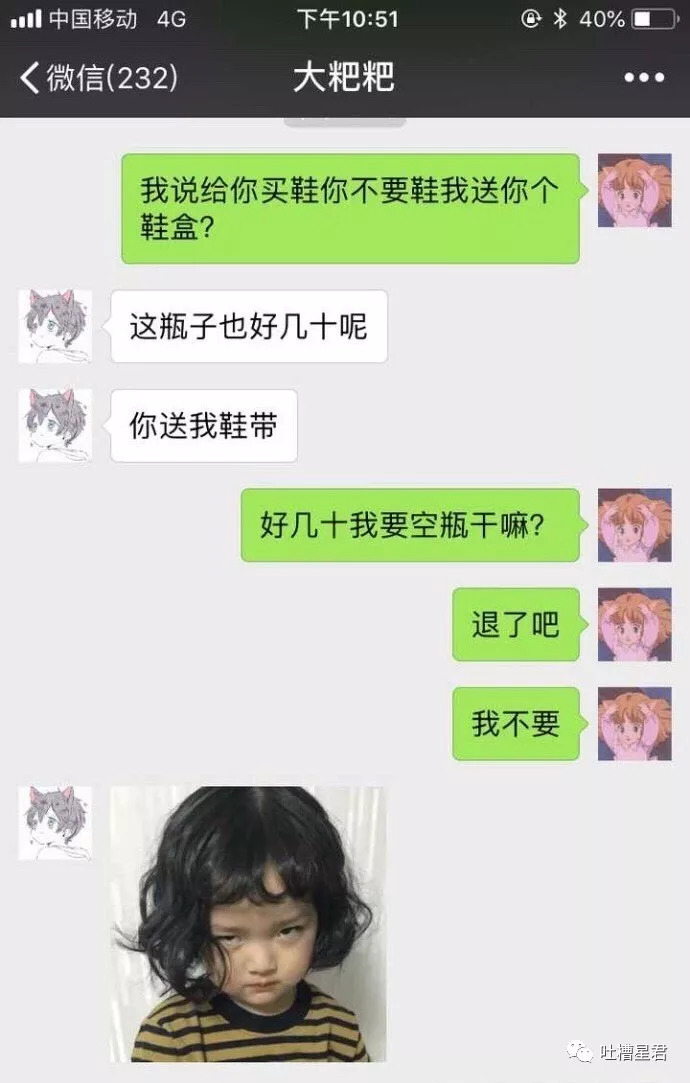Open the three-dot chat info menu
Viewport: 690px width, 1083px height.
click(644, 78)
